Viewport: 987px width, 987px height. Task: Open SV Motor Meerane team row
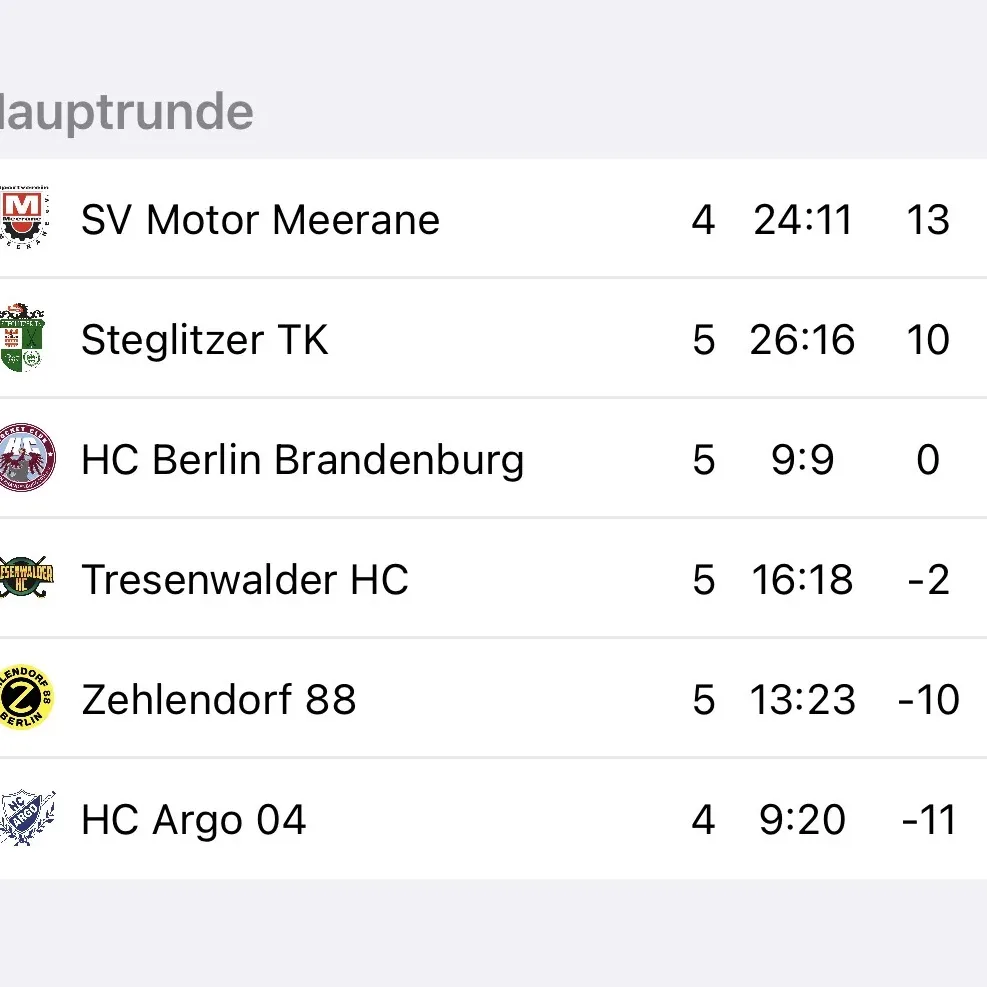click(x=260, y=219)
